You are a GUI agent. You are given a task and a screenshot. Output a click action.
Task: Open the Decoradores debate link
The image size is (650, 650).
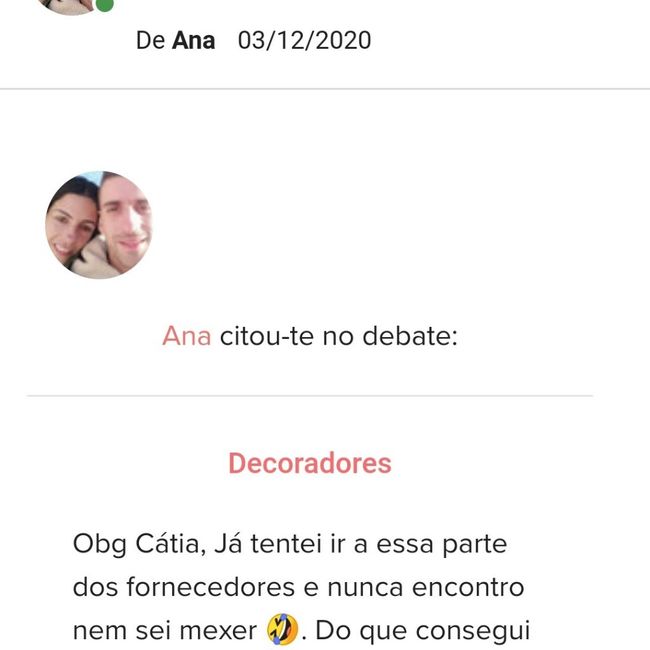coord(310,463)
